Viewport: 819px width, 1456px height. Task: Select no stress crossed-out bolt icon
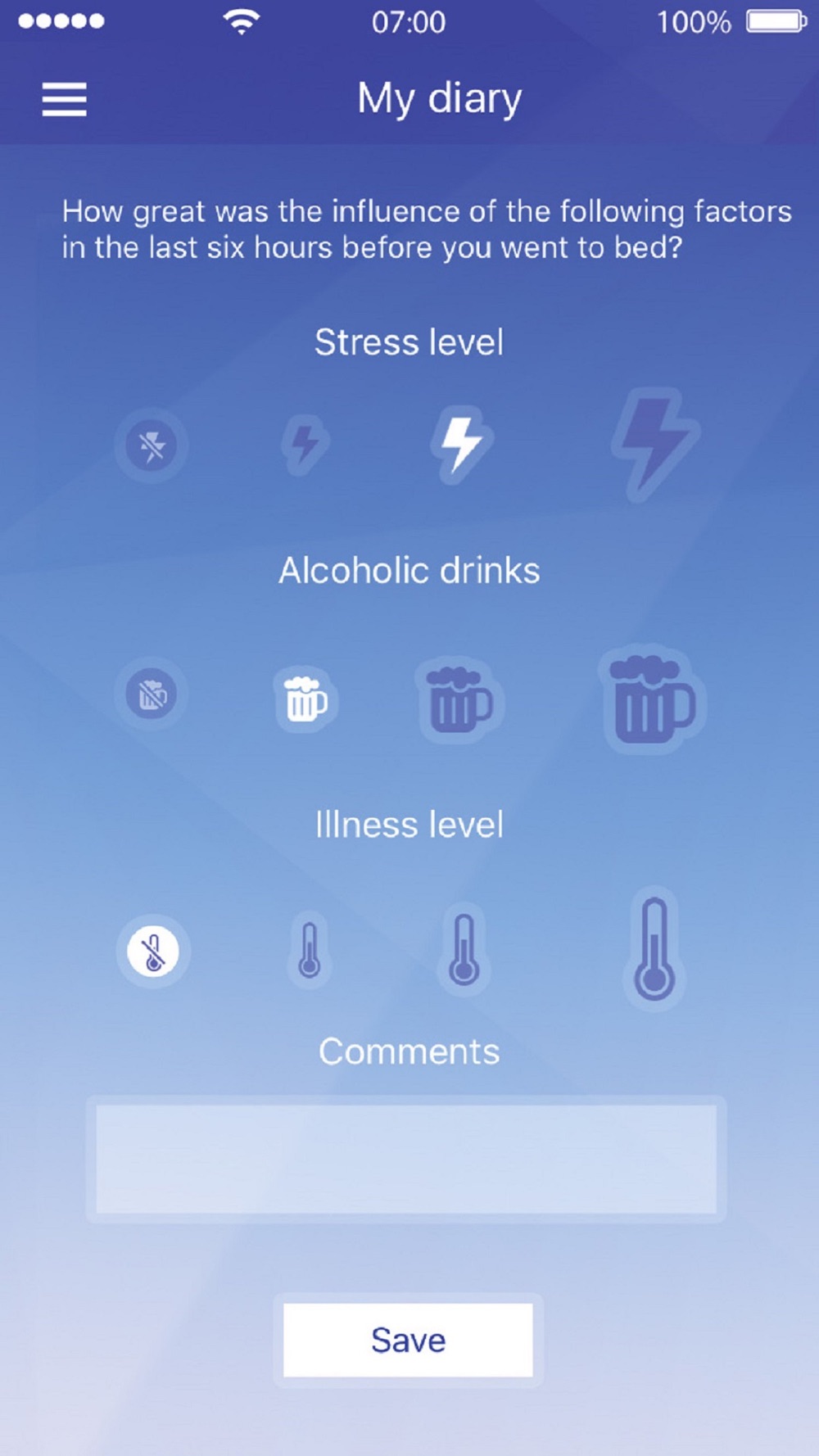[x=152, y=446]
